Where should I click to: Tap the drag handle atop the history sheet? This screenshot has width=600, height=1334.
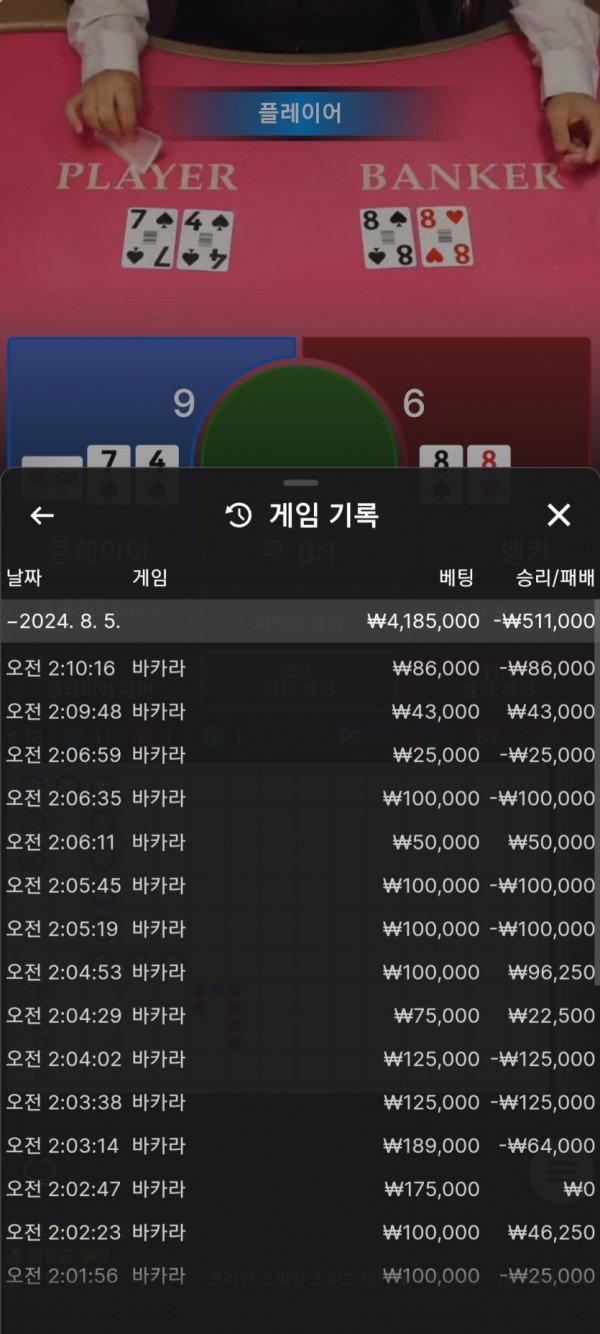(x=300, y=483)
